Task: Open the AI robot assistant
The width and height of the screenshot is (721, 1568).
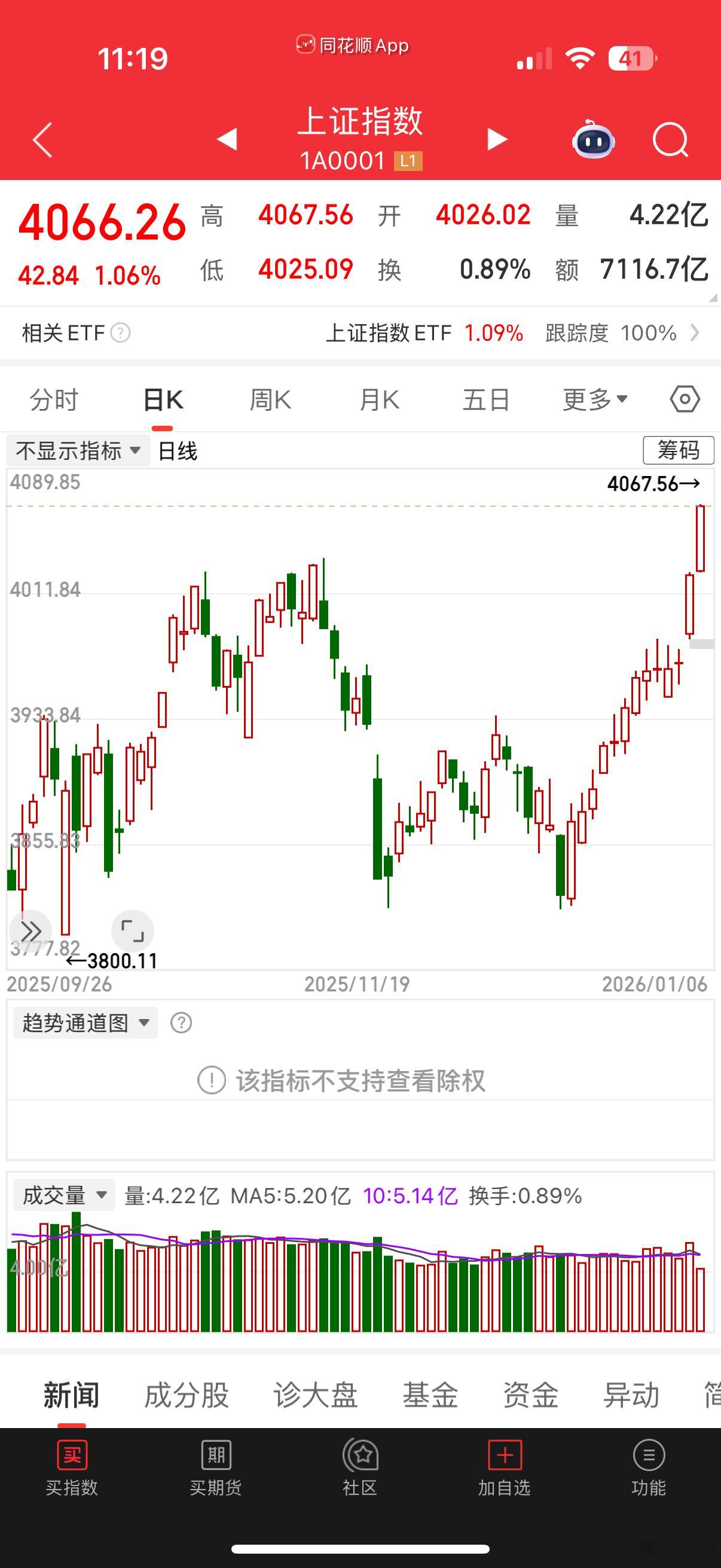Action: 593,139
